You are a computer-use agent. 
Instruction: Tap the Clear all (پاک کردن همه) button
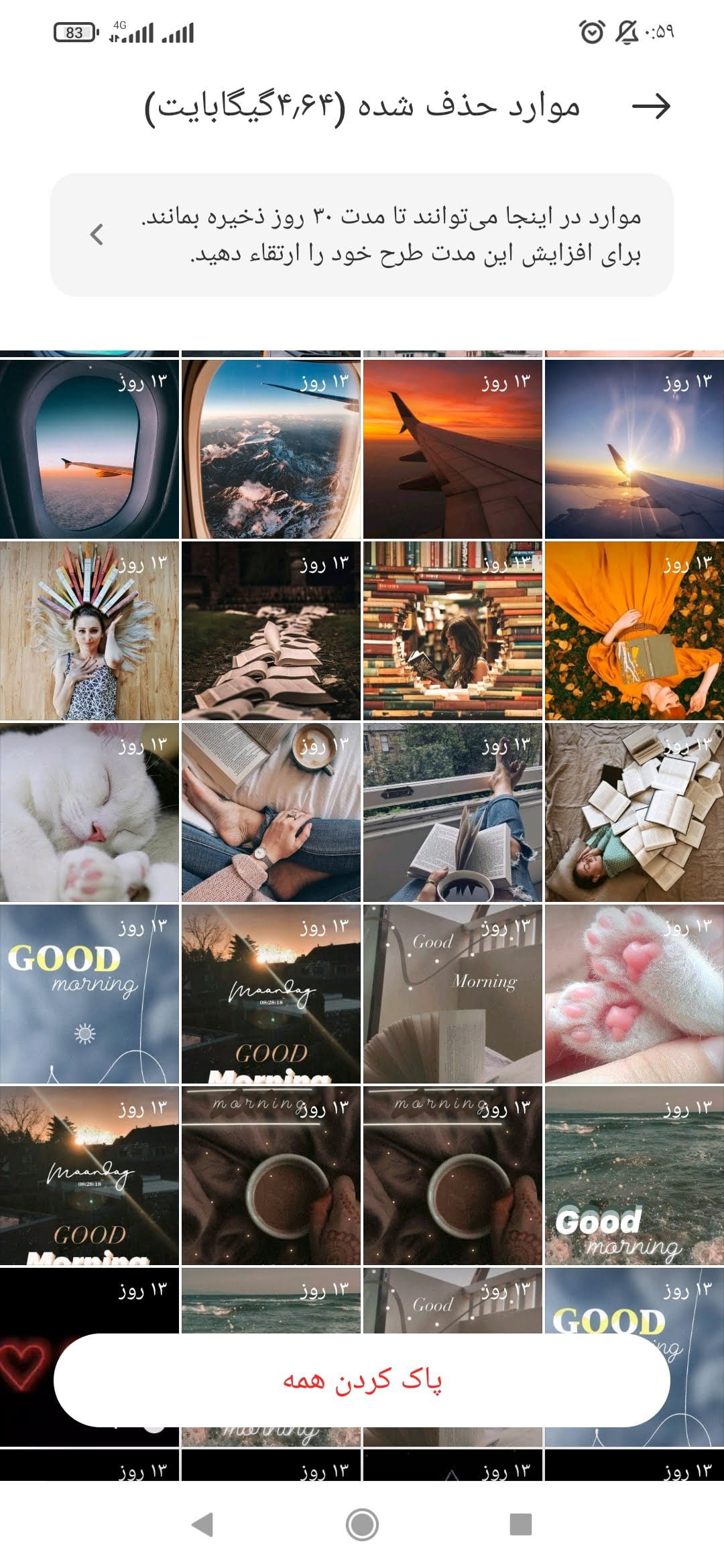pyautogui.click(x=362, y=1380)
